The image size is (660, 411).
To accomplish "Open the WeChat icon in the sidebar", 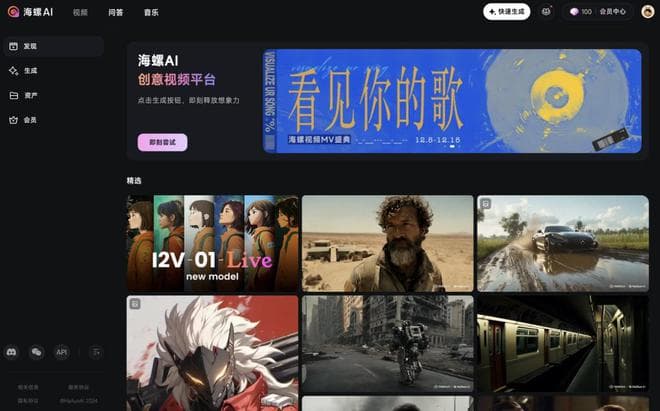I will [37, 352].
